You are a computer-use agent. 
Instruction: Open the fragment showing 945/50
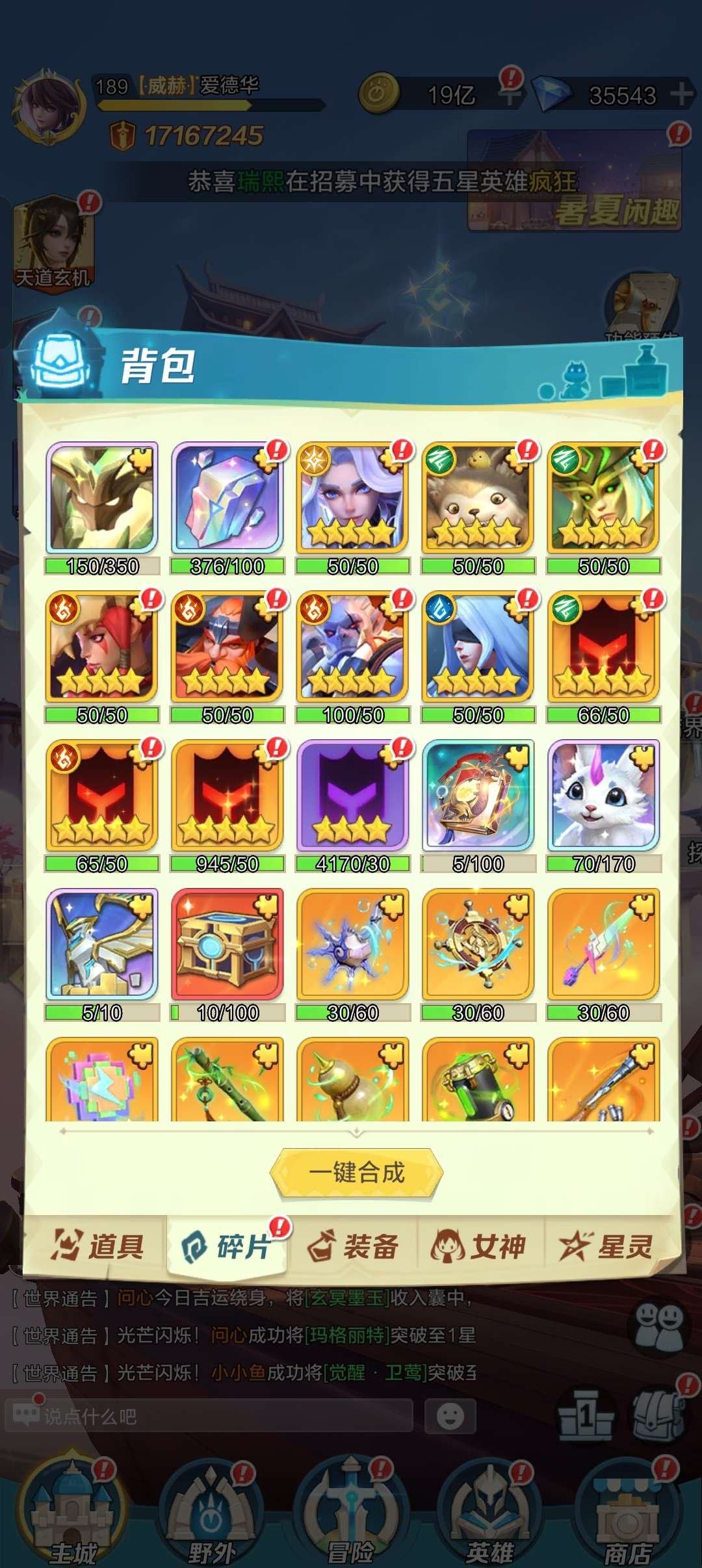pos(227,796)
